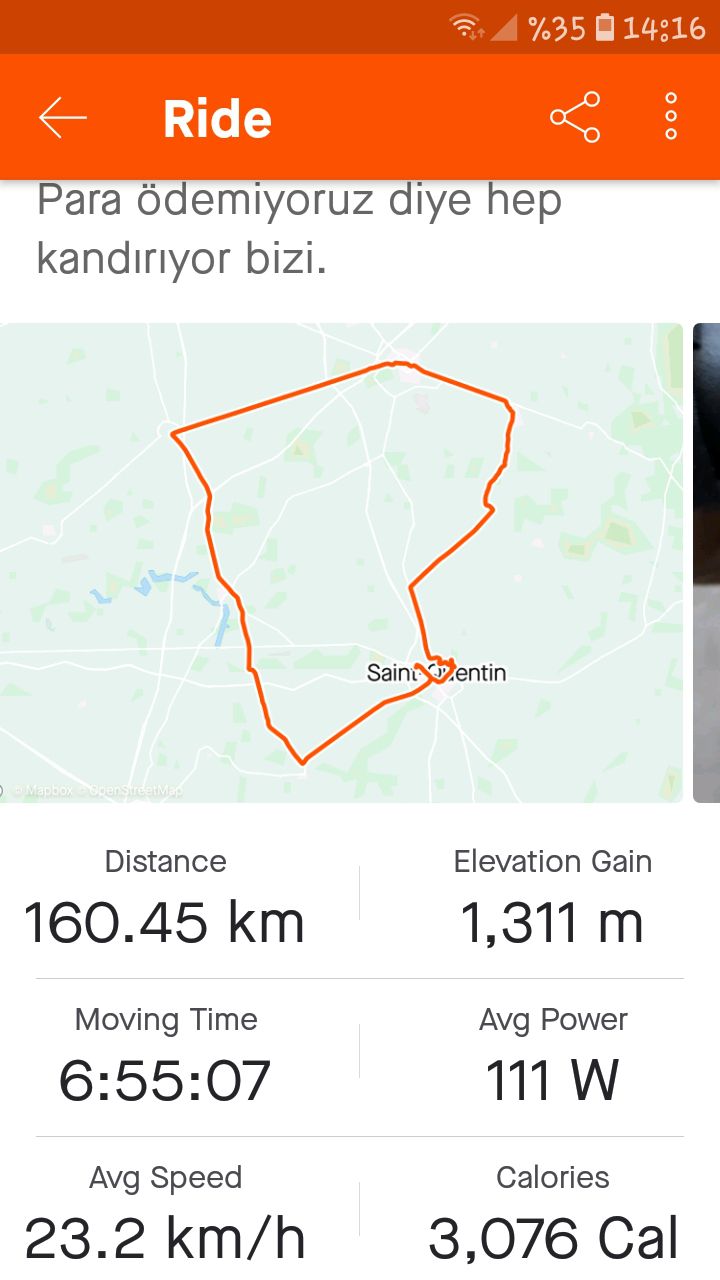Viewport: 720px width, 1280px height.
Task: Go back using the arrow icon
Action: point(62,118)
